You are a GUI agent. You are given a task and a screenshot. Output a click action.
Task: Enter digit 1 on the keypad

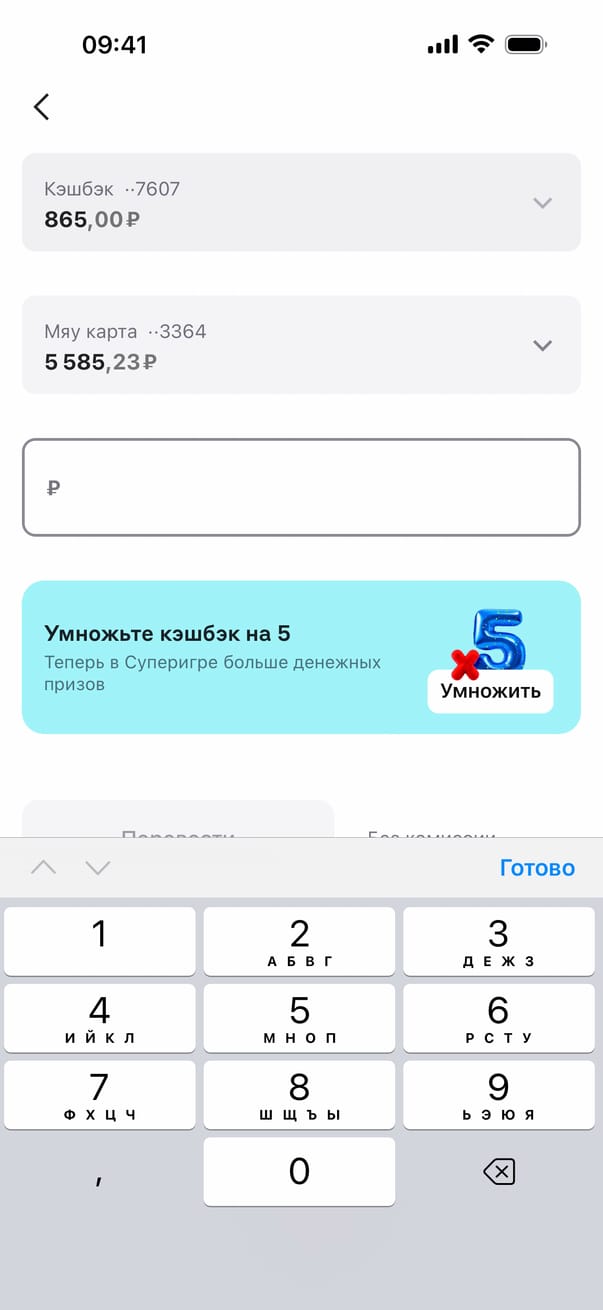tap(100, 941)
